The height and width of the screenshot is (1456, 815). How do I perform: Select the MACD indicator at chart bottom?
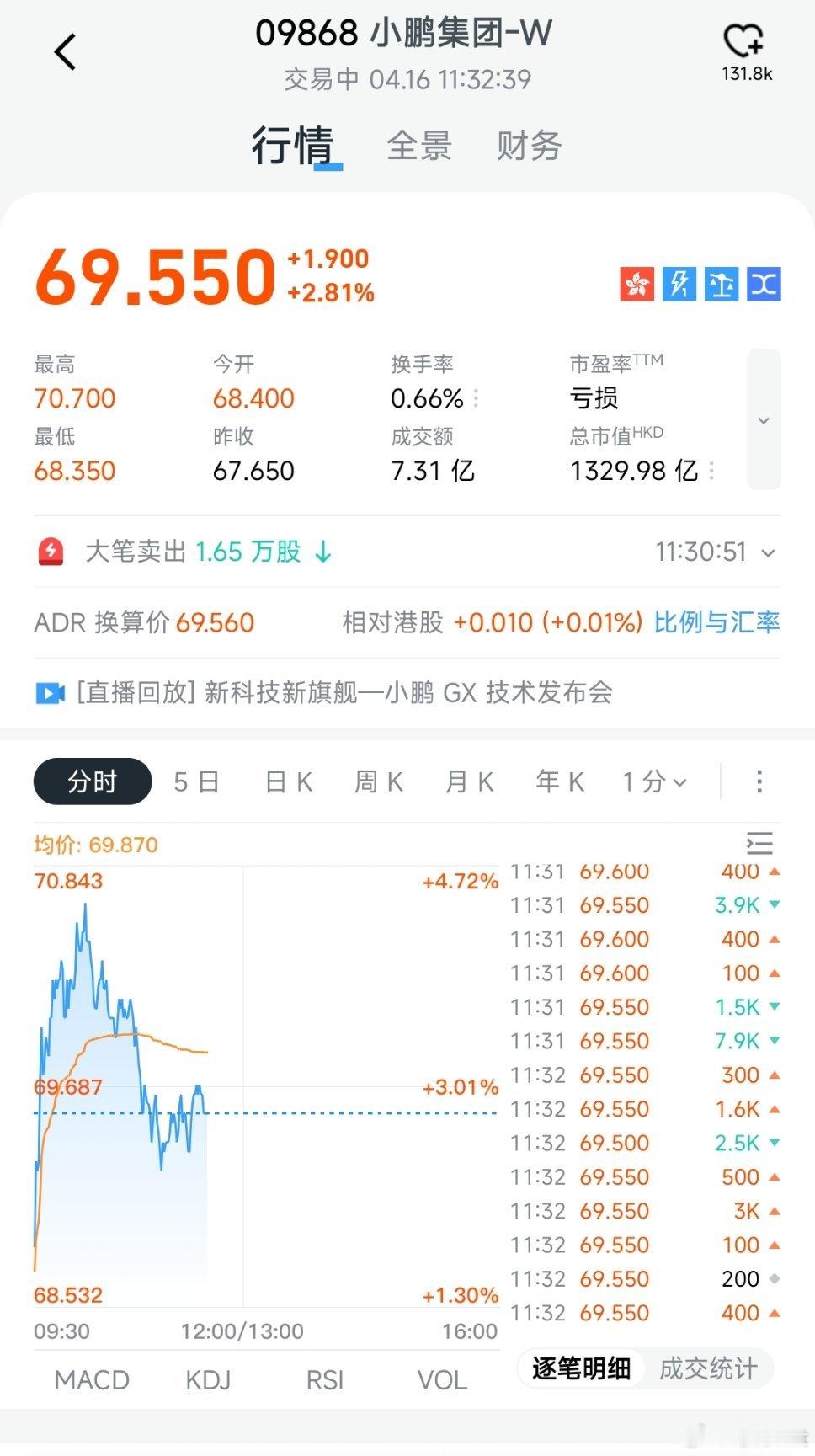tap(89, 1380)
